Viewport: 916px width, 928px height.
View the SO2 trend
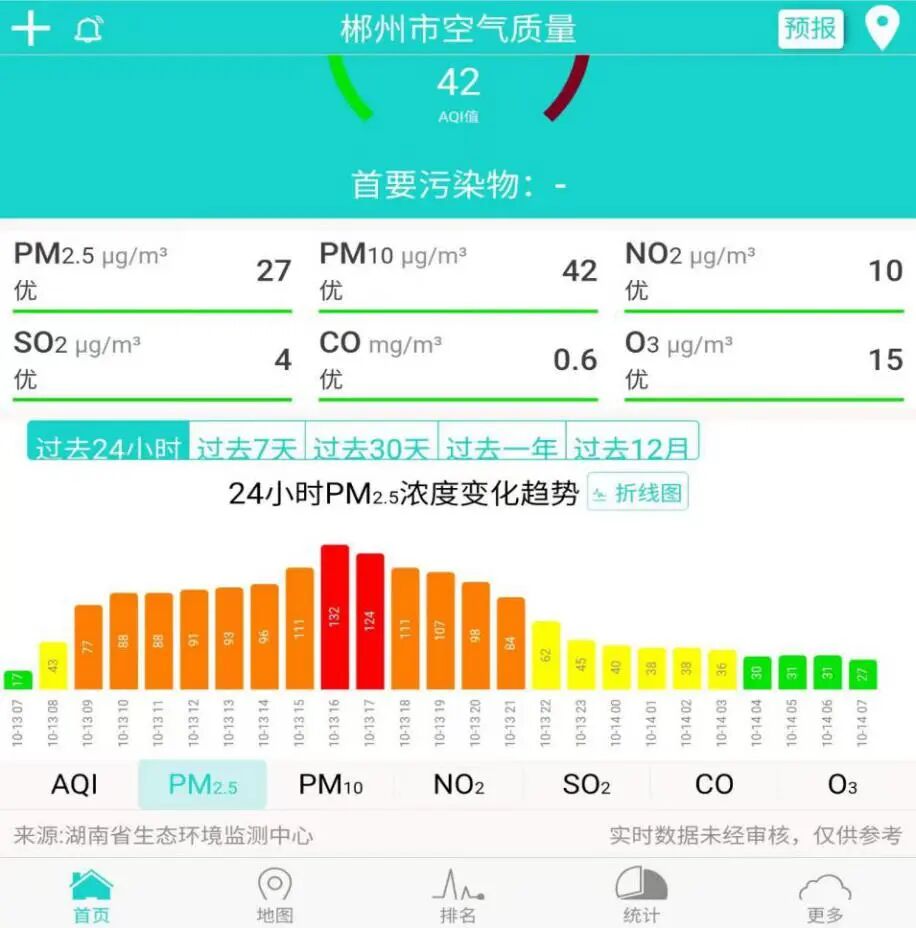[586, 785]
